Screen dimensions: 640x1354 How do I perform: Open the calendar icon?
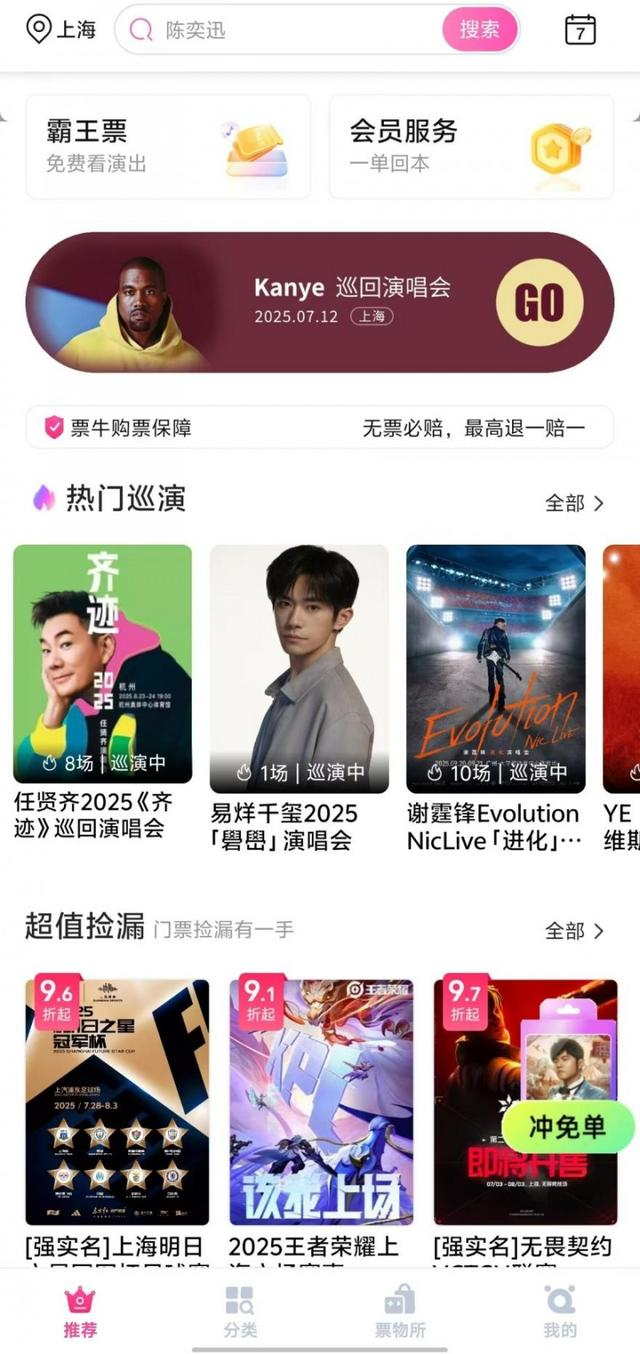point(580,30)
